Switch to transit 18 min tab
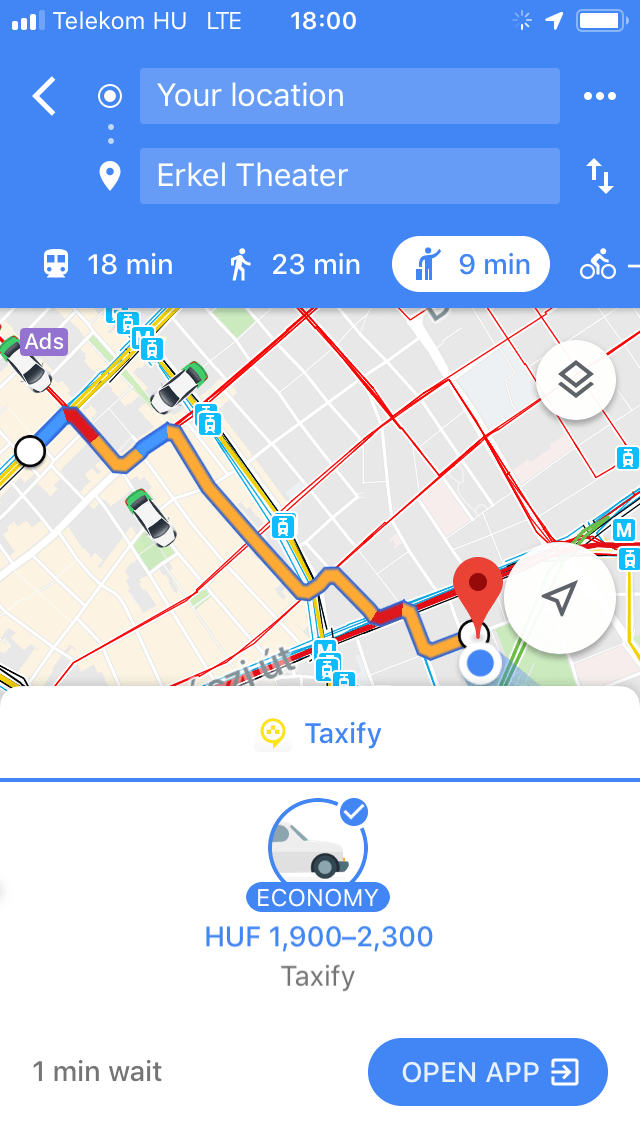Image resolution: width=640 pixels, height=1136 pixels. tap(108, 265)
